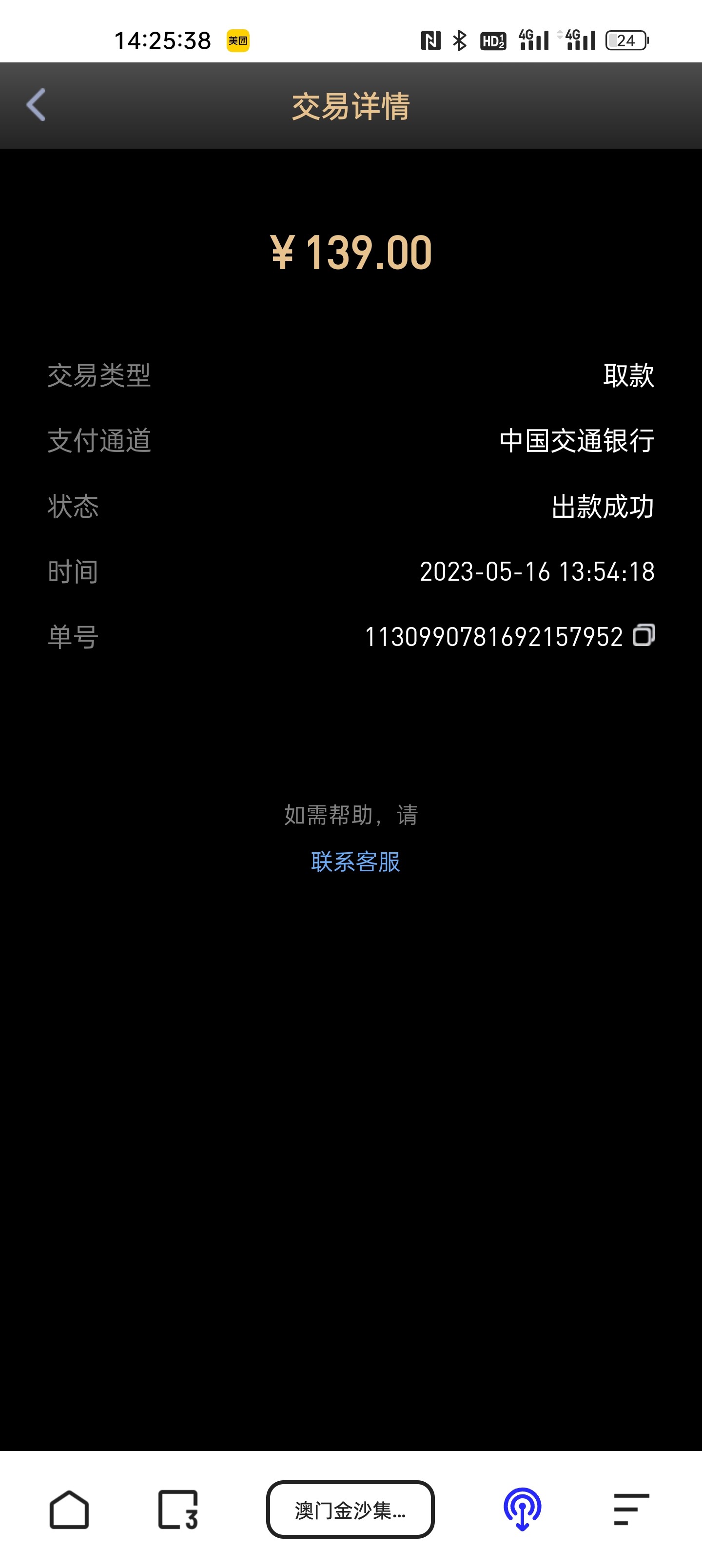
Task: Tap the battery indicator showing 24
Action: pos(626,39)
